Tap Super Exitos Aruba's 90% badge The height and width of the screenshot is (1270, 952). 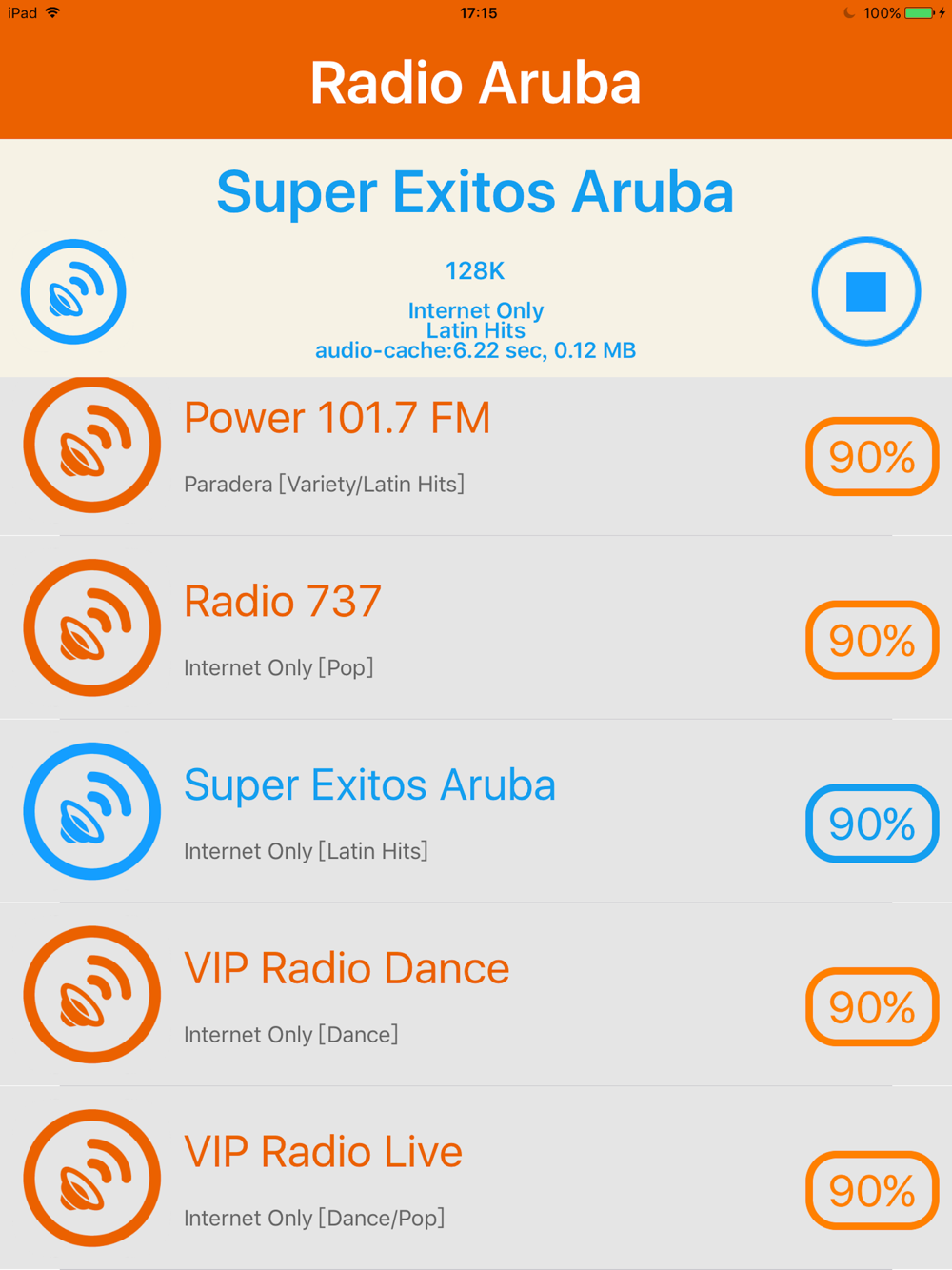click(872, 824)
